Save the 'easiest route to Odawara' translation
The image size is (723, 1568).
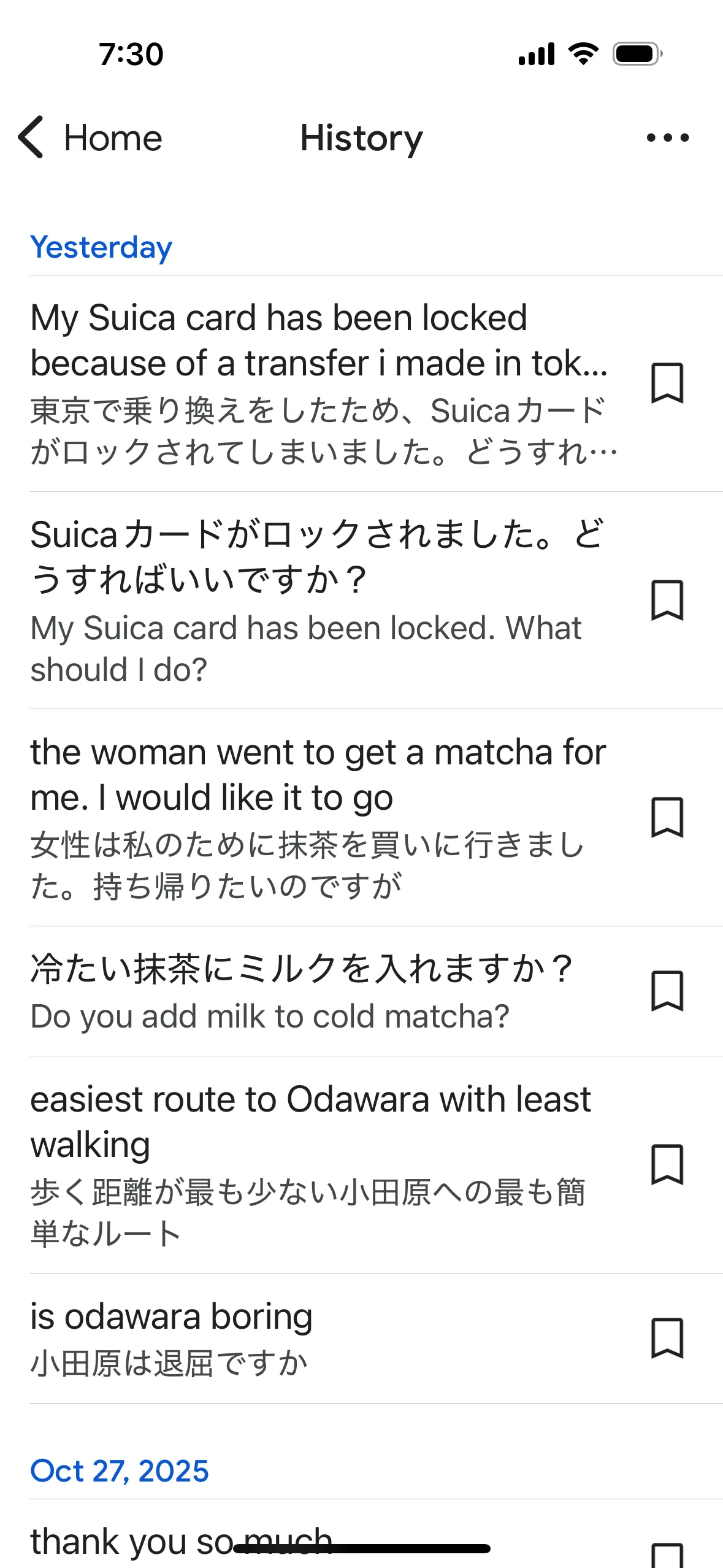(667, 1164)
